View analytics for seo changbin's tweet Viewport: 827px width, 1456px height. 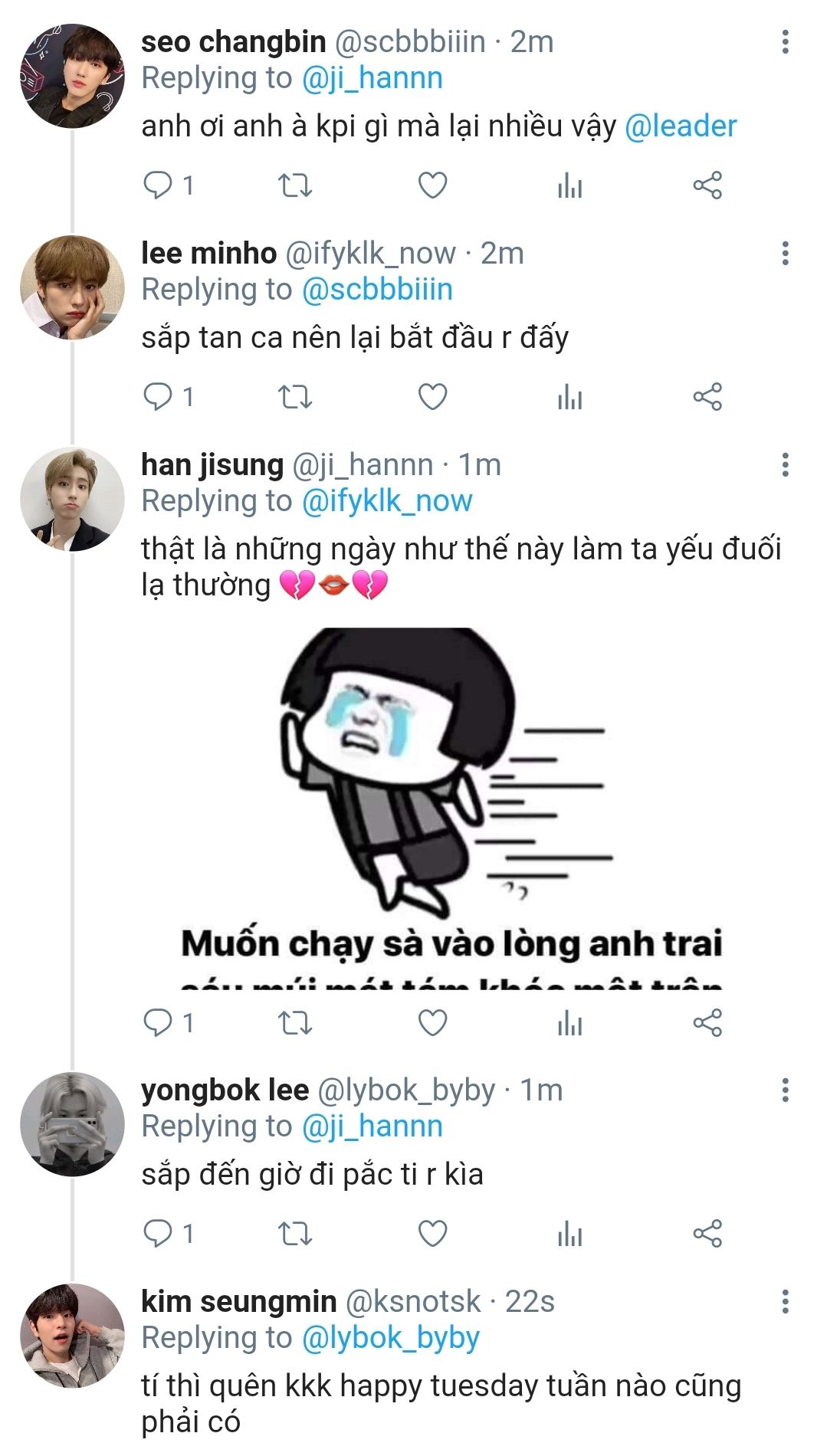point(569,185)
